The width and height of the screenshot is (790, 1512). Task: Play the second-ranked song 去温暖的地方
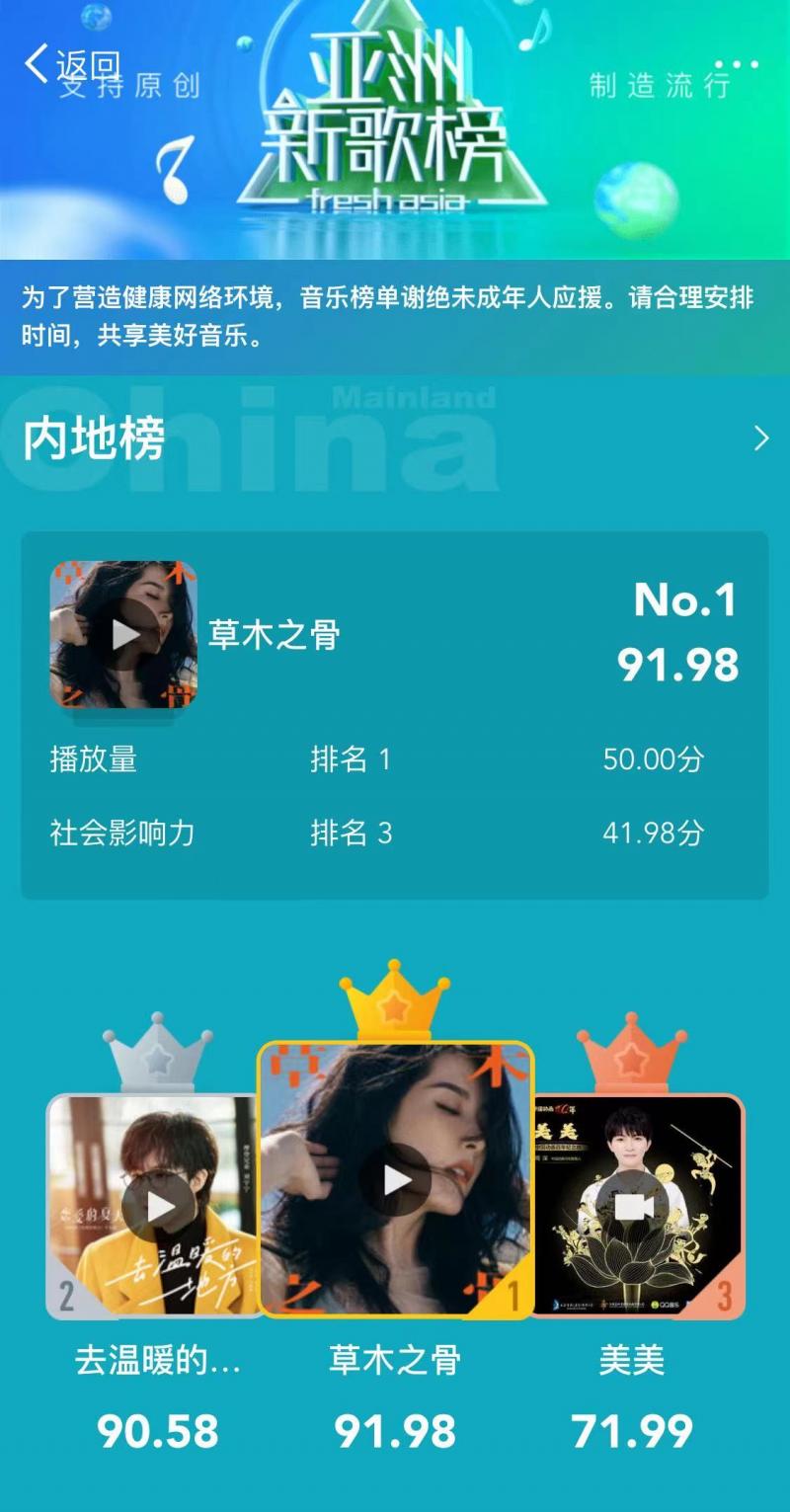(158, 1206)
